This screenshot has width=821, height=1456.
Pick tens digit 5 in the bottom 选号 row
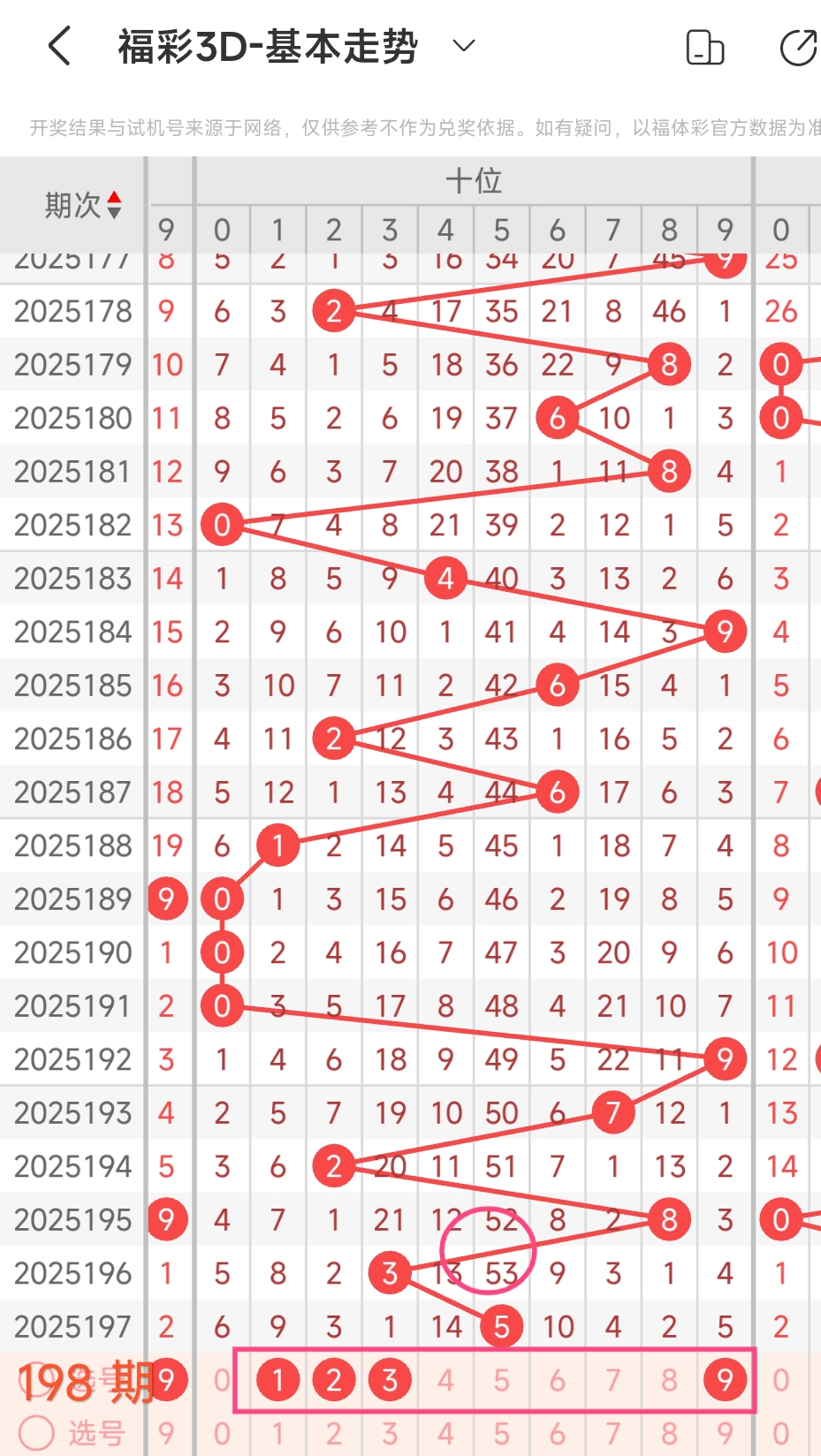pos(501,1433)
